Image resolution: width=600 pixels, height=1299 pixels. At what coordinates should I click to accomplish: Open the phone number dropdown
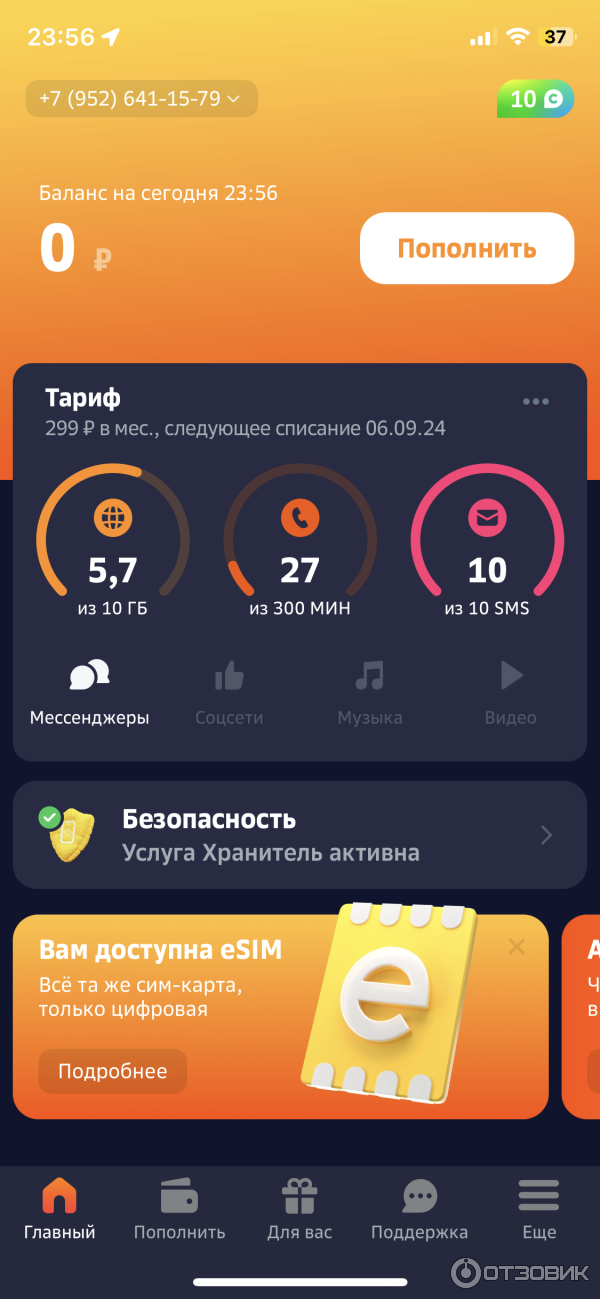(x=141, y=99)
